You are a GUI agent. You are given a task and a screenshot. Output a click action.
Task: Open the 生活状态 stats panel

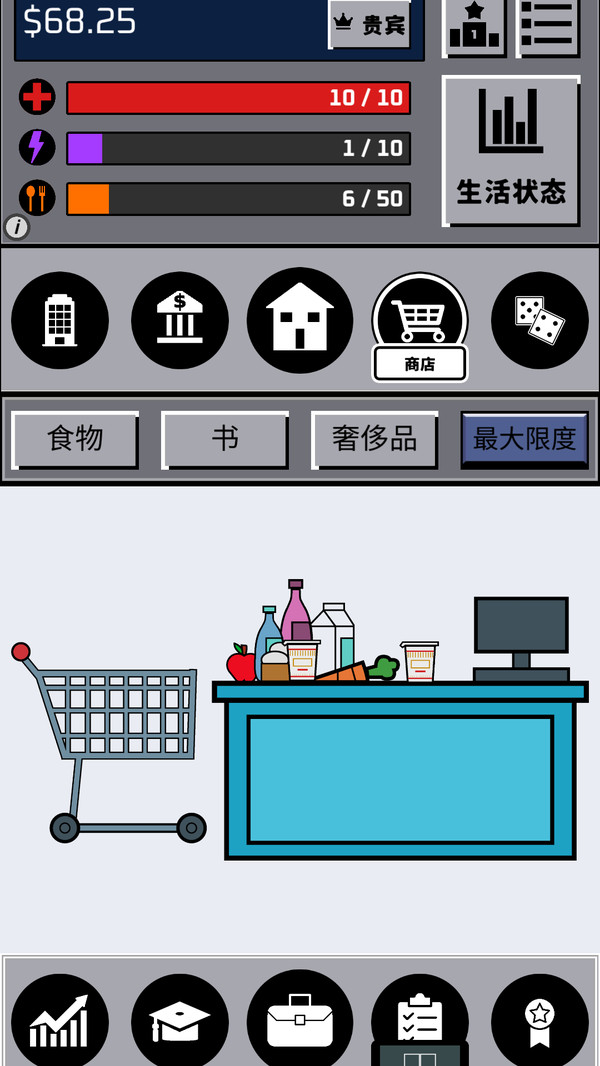(511, 151)
